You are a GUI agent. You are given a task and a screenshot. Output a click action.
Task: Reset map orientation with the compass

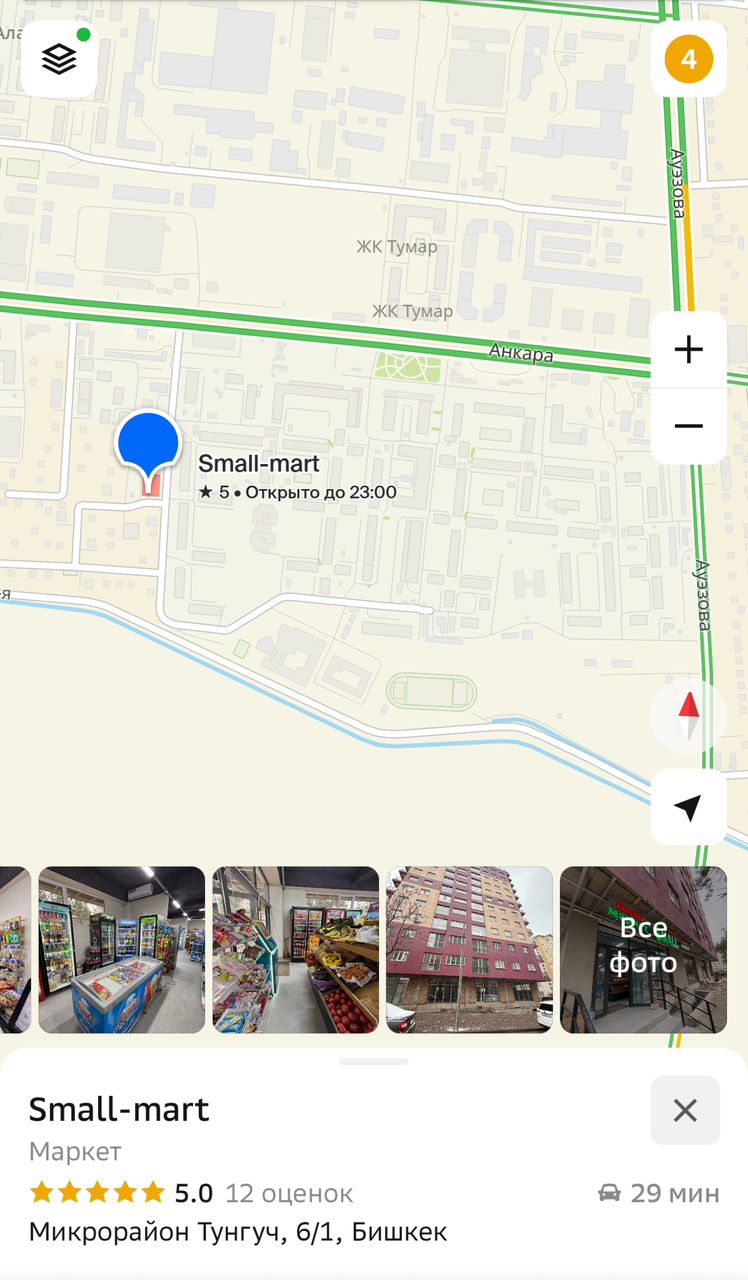689,717
